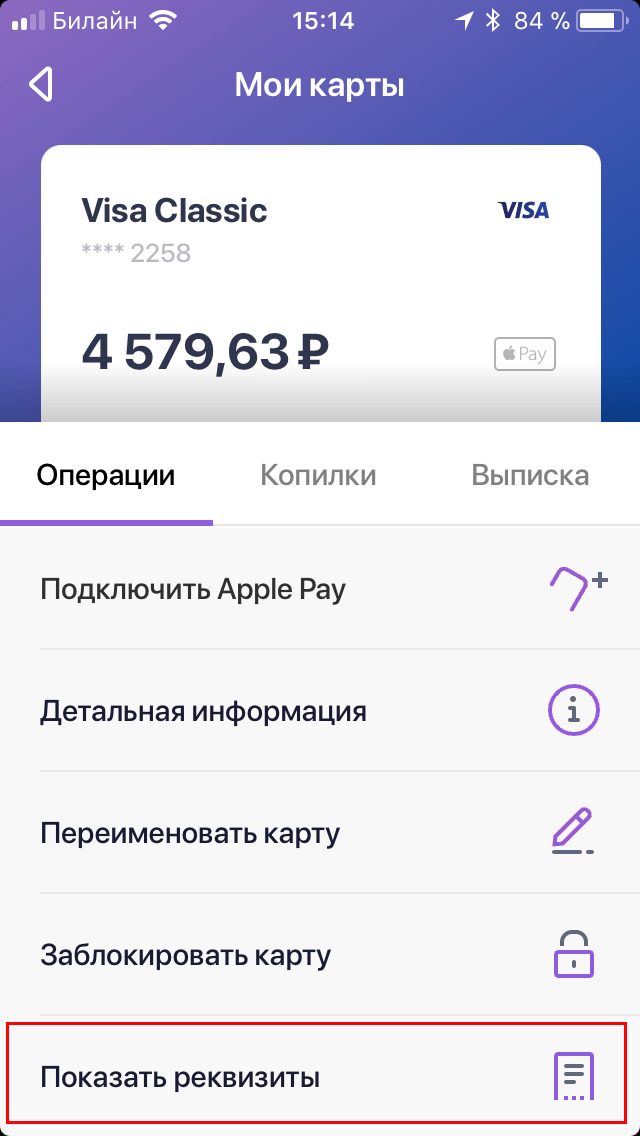Switch to the Копилки tab
This screenshot has width=640, height=1136.
click(x=318, y=475)
